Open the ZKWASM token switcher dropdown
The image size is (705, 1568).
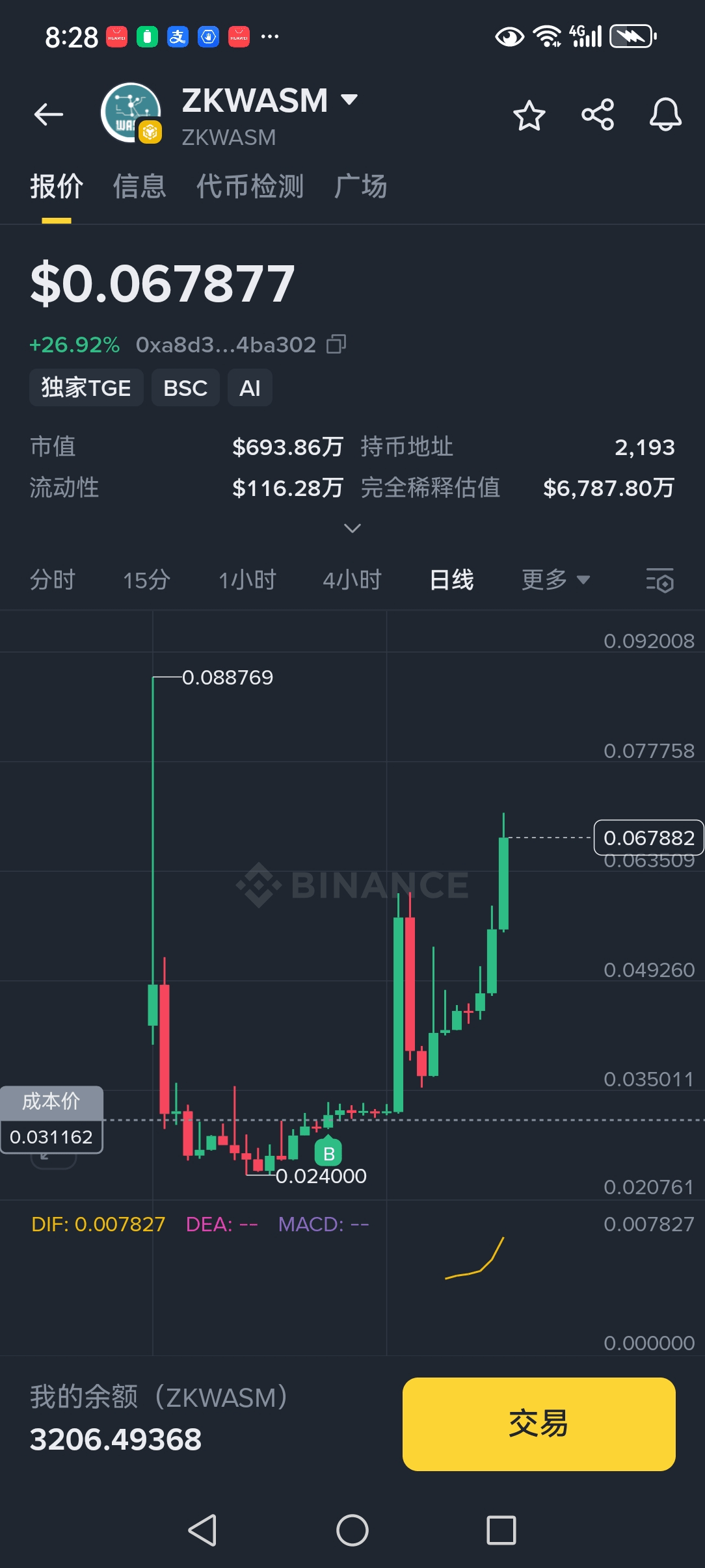click(x=349, y=100)
